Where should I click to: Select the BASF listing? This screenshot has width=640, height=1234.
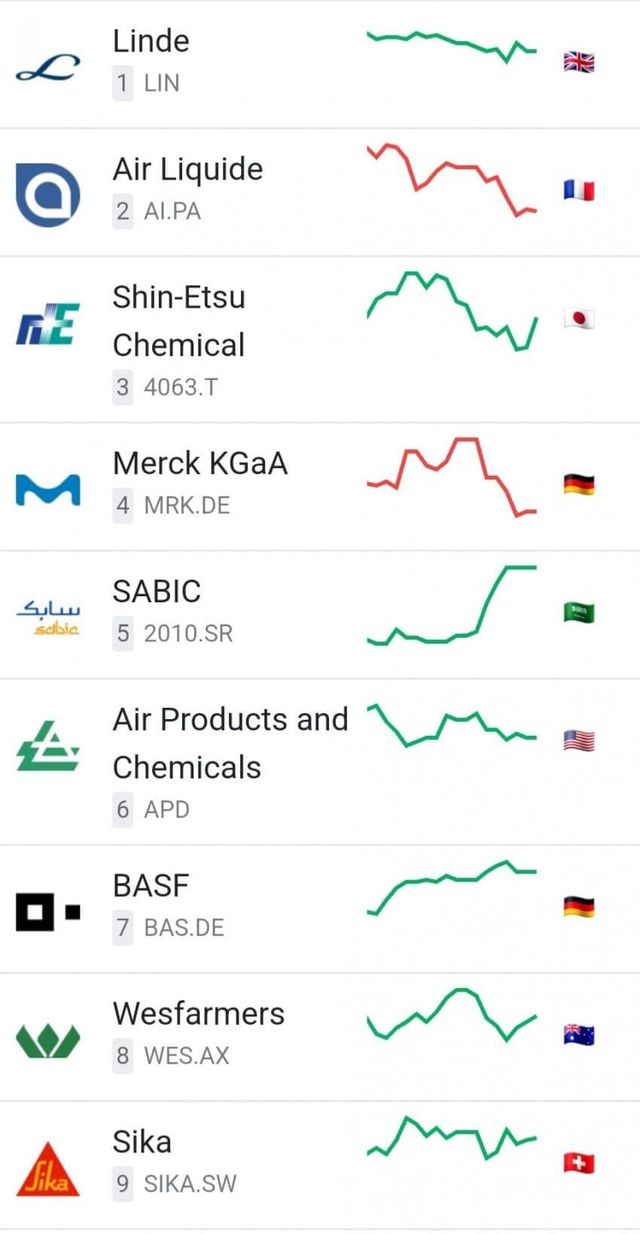pyautogui.click(x=151, y=886)
